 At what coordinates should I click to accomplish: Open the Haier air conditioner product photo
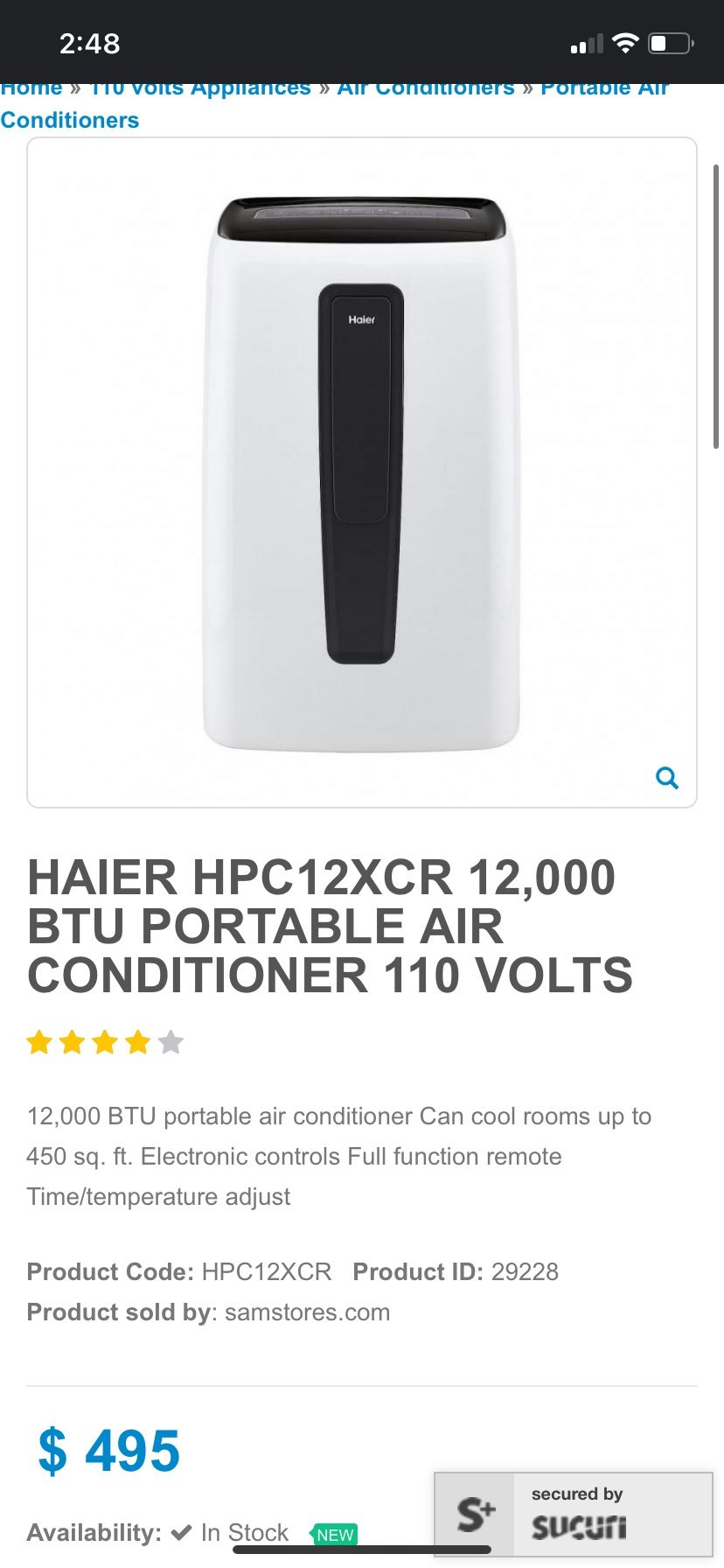(361, 472)
